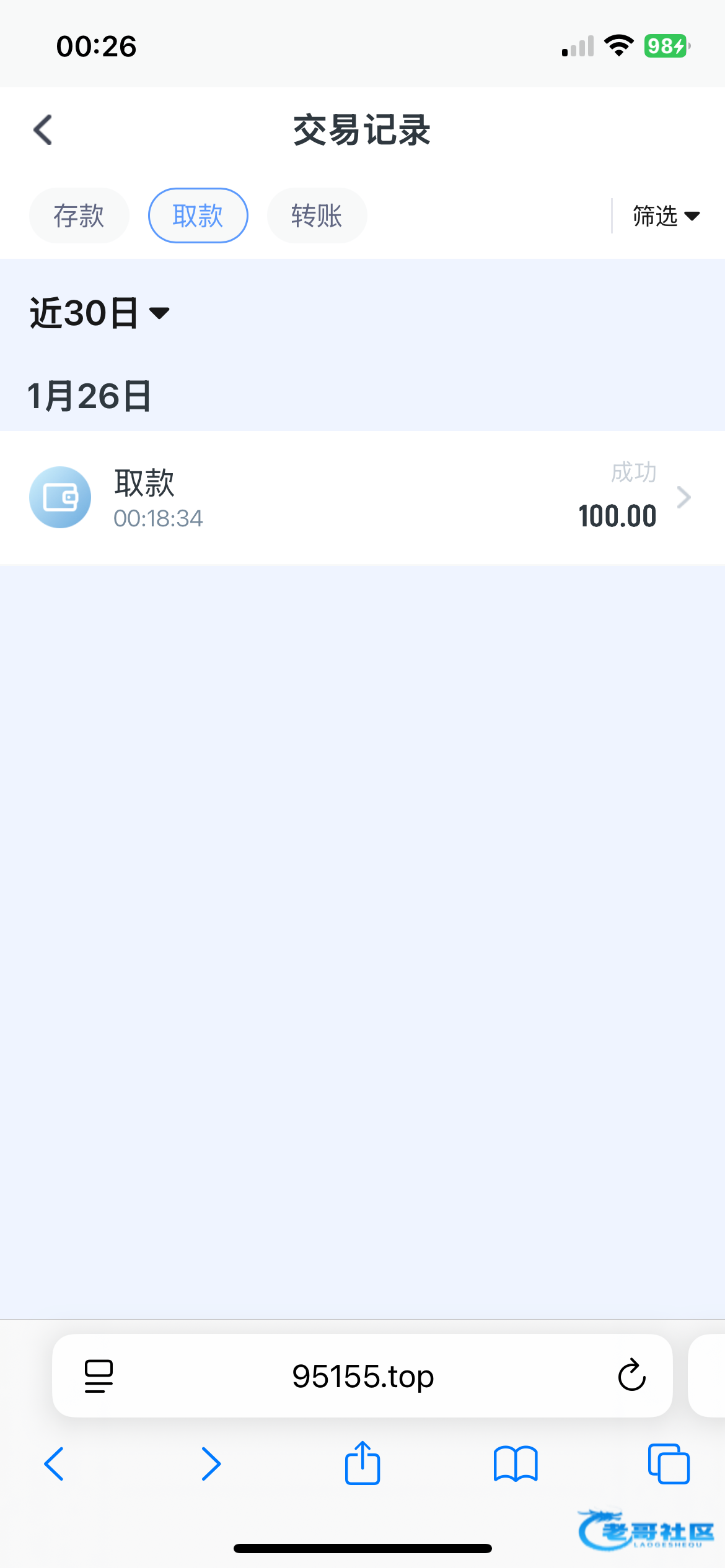Open the 筛选 filter dropdown

point(666,216)
